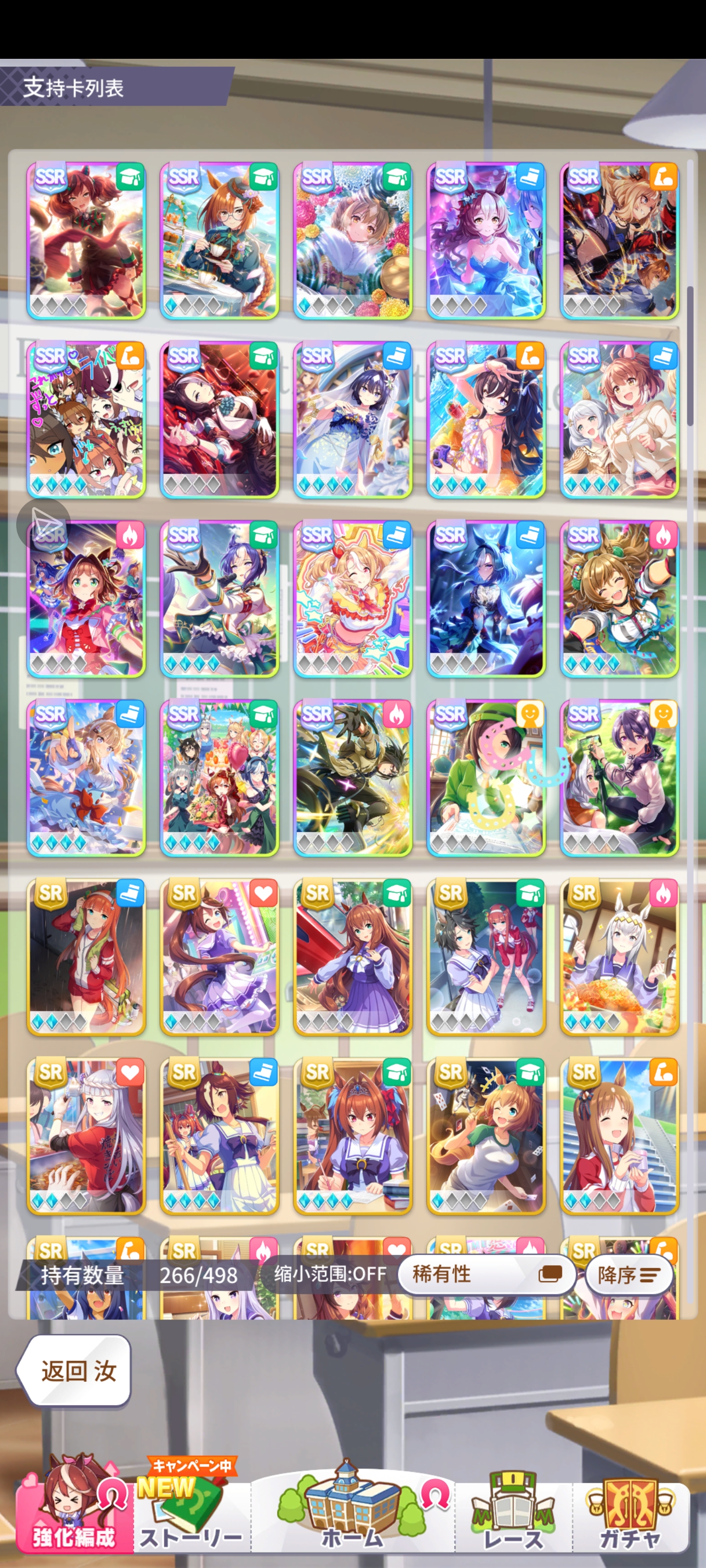706x1568 pixels.
Task: Toggle the 降序 sort order button
Action: 629,1274
